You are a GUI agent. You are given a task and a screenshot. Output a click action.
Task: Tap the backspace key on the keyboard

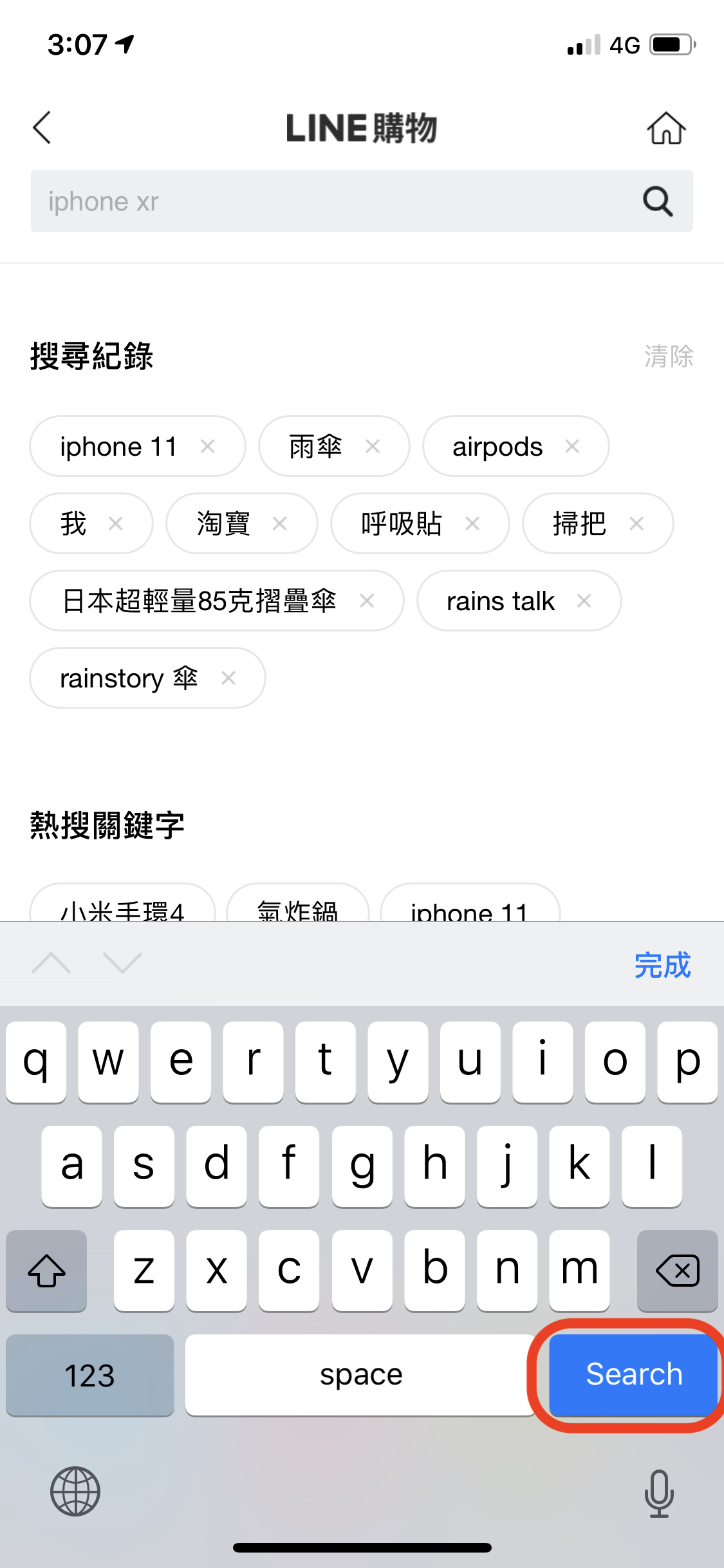[677, 1271]
